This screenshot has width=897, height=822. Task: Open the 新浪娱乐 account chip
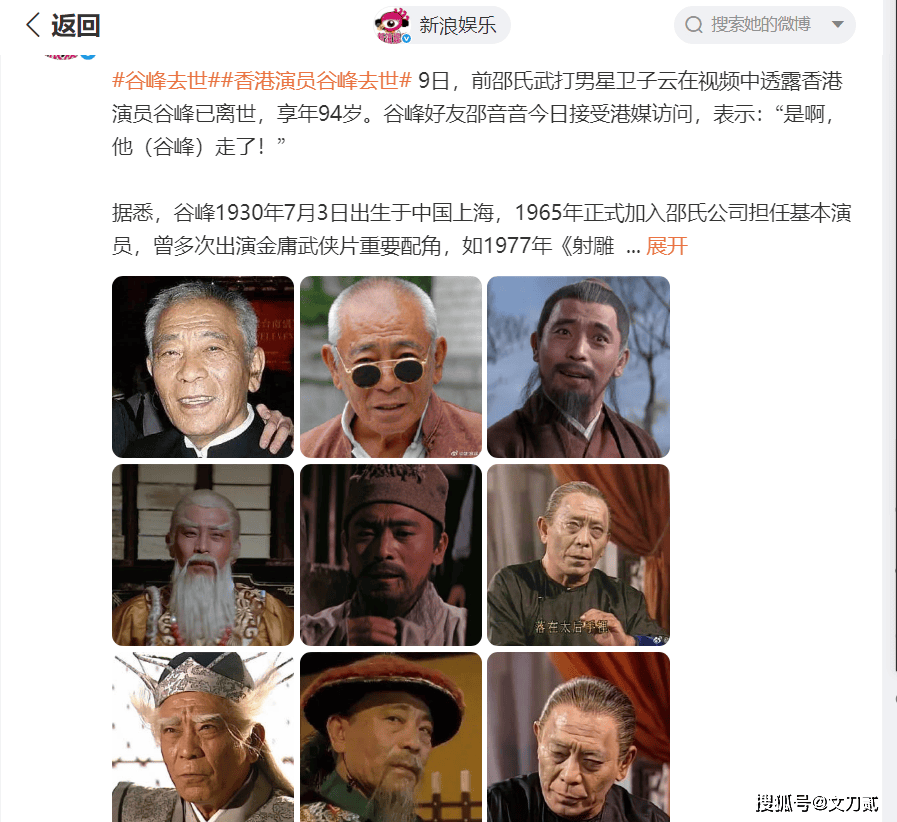[x=441, y=25]
